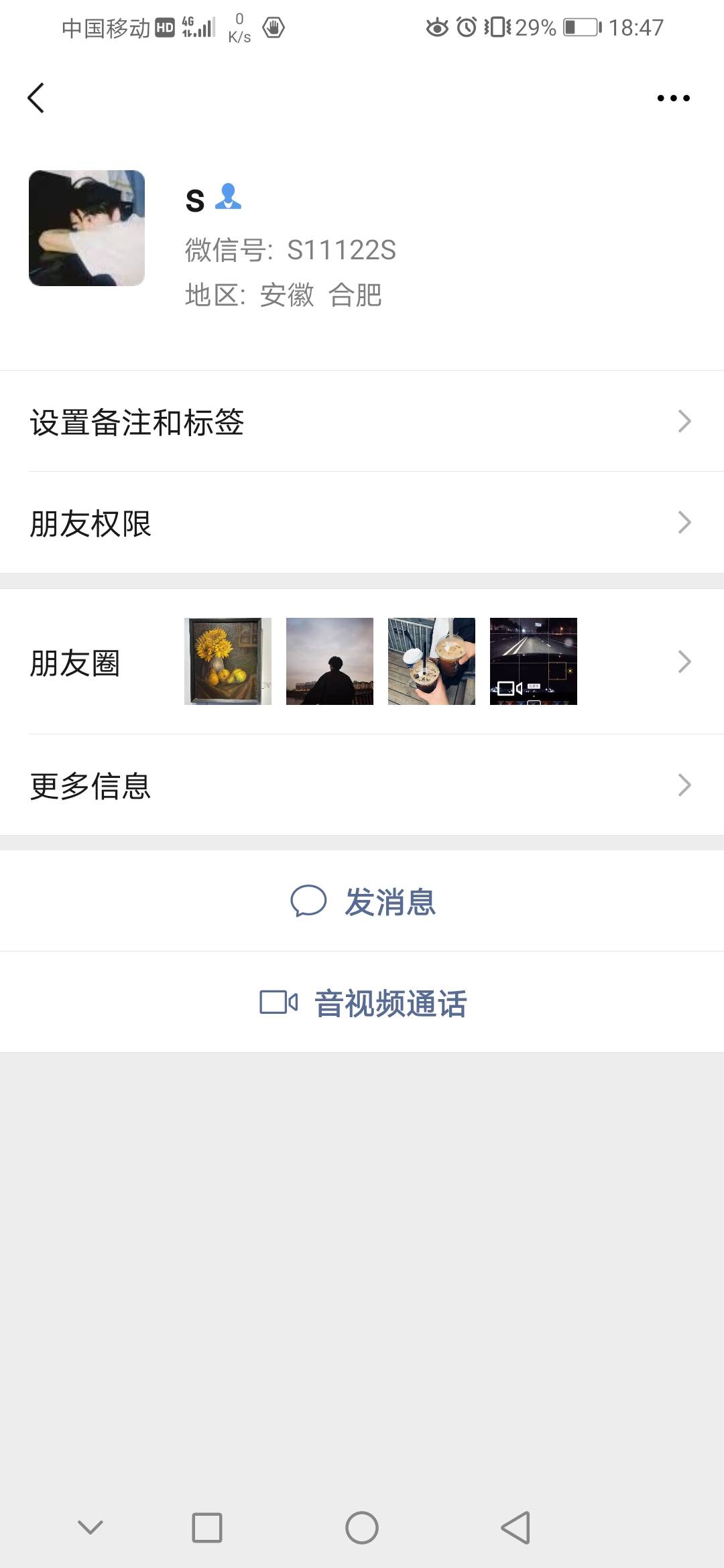Image resolution: width=724 pixels, height=1568 pixels.
Task: Tap 发消息 to send a message
Action: coord(363,901)
